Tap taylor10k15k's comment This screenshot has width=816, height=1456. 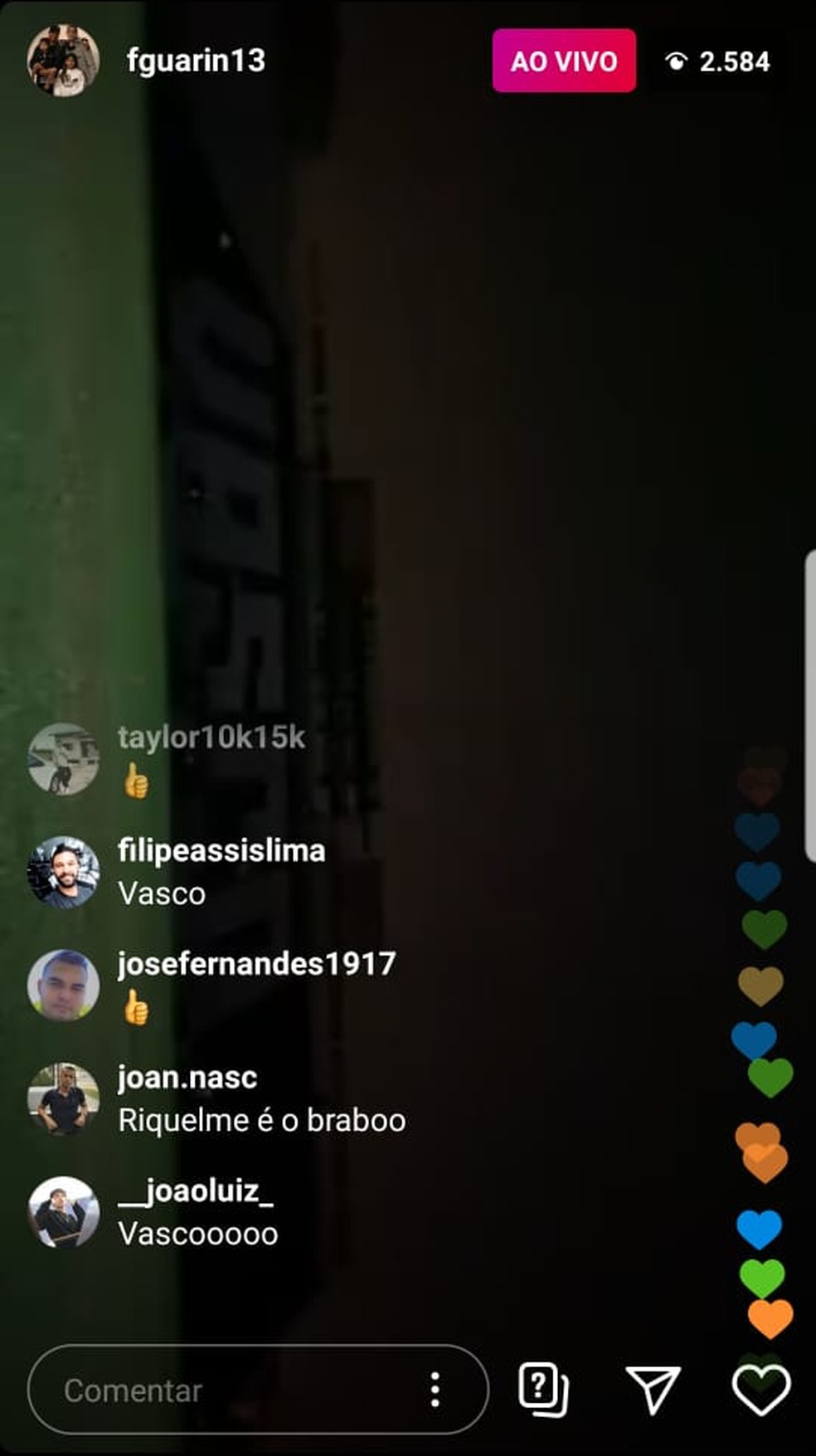point(211,758)
